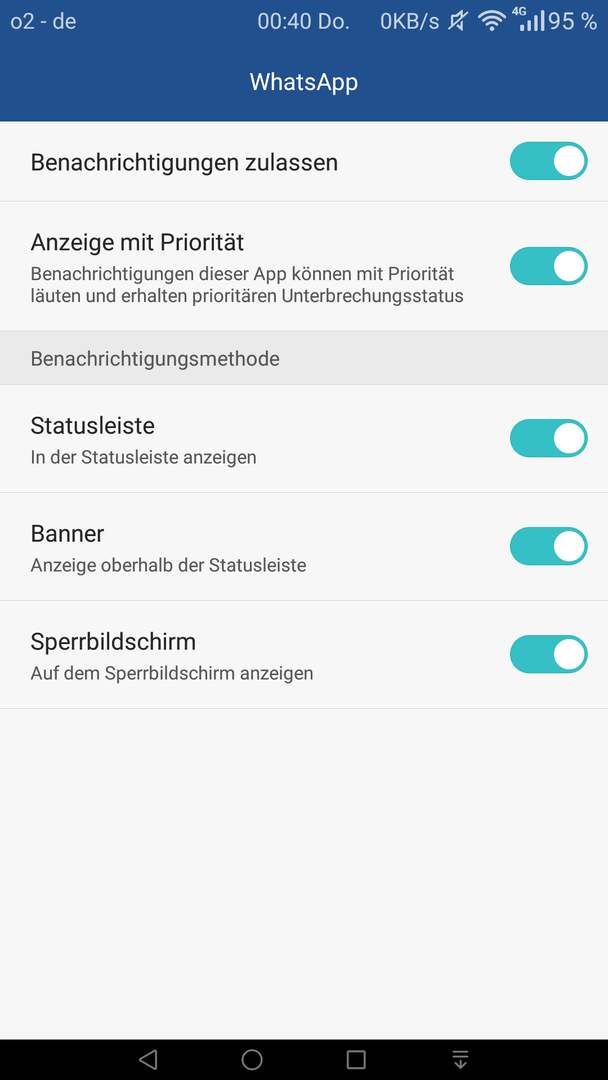The width and height of the screenshot is (608, 1080).
Task: Tap the hide navigation bar arrow icon
Action: [460, 1059]
